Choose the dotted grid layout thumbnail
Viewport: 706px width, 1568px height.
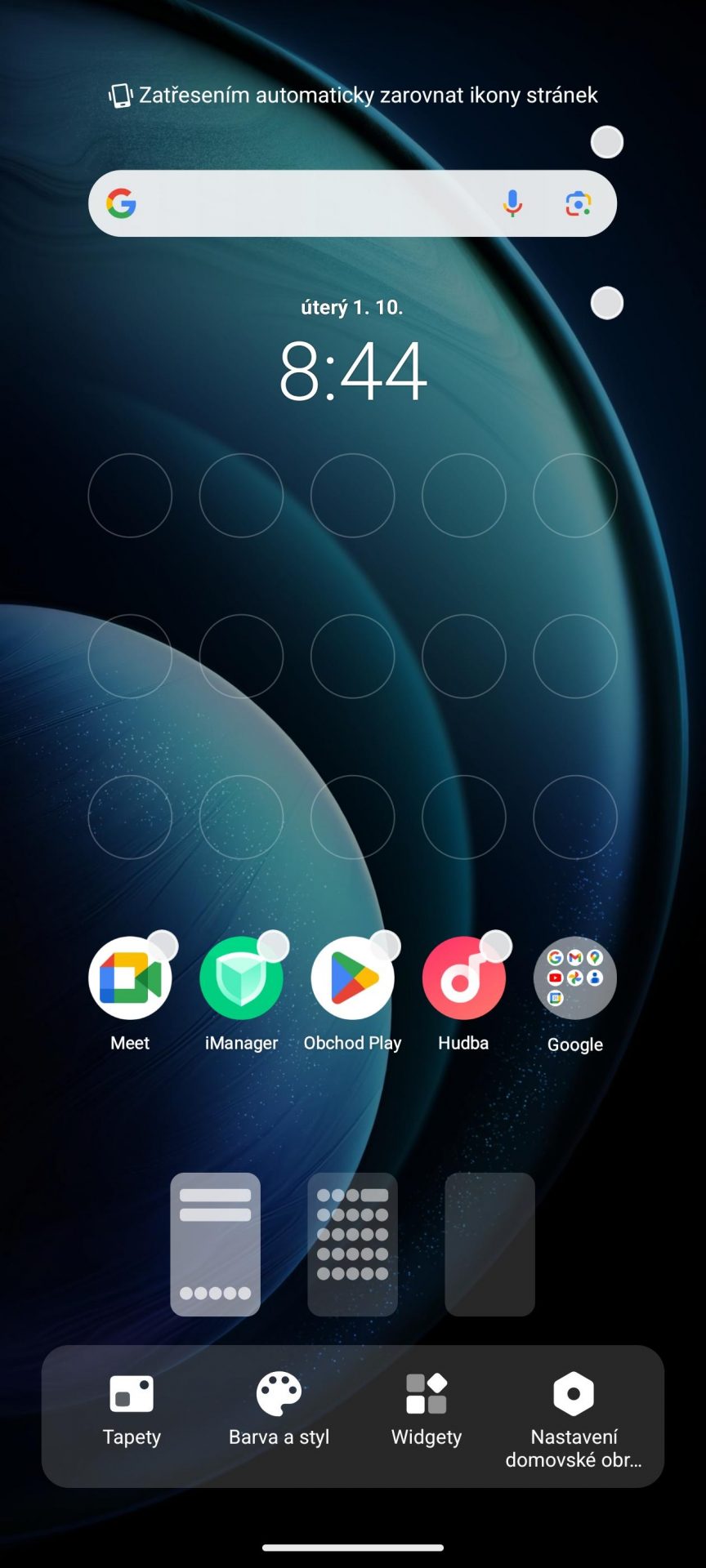pyautogui.click(x=352, y=1244)
